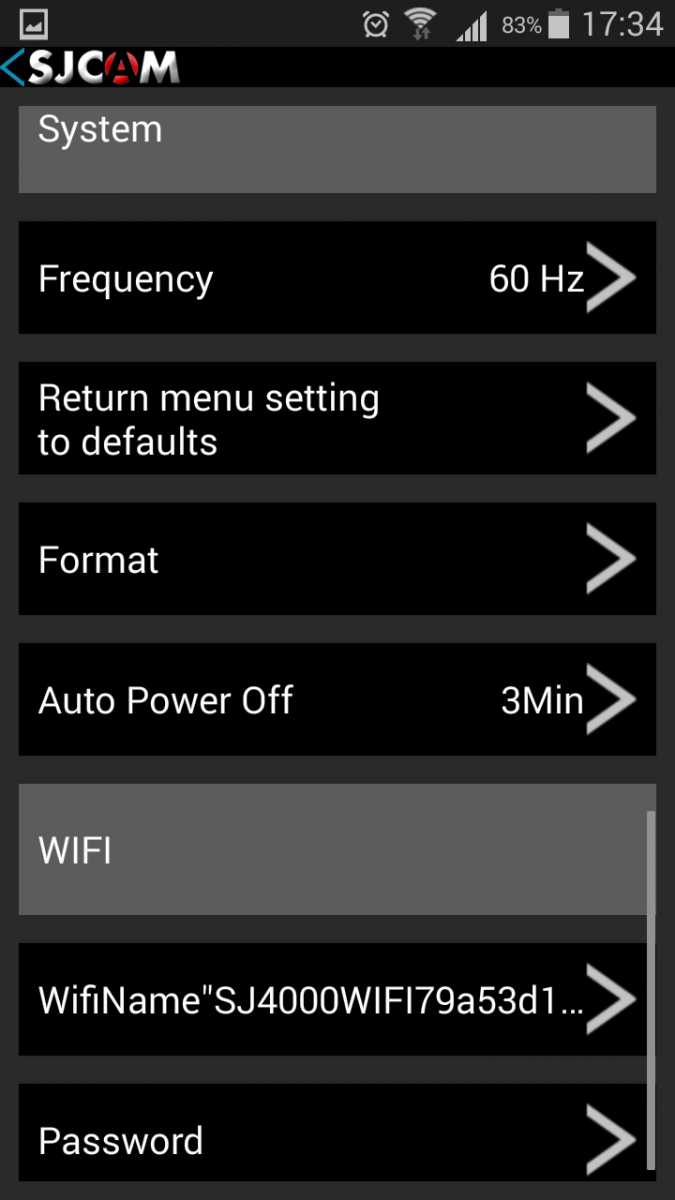The width and height of the screenshot is (675, 1200).
Task: Open the Format option
Action: pyautogui.click(x=337, y=559)
